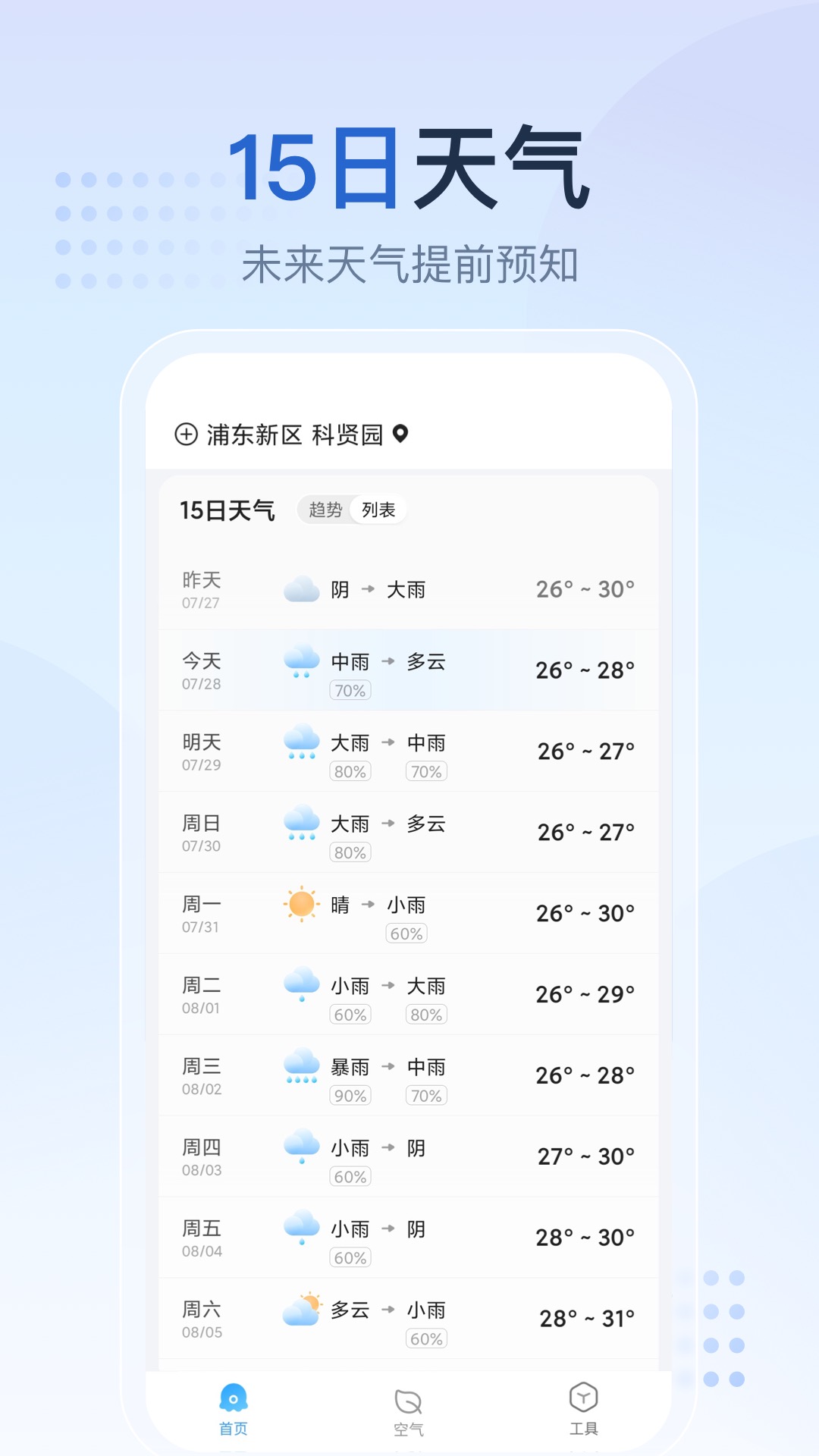The width and height of the screenshot is (819, 1456).
Task: Tap the 70% rain probability badge for today
Action: pos(350,690)
